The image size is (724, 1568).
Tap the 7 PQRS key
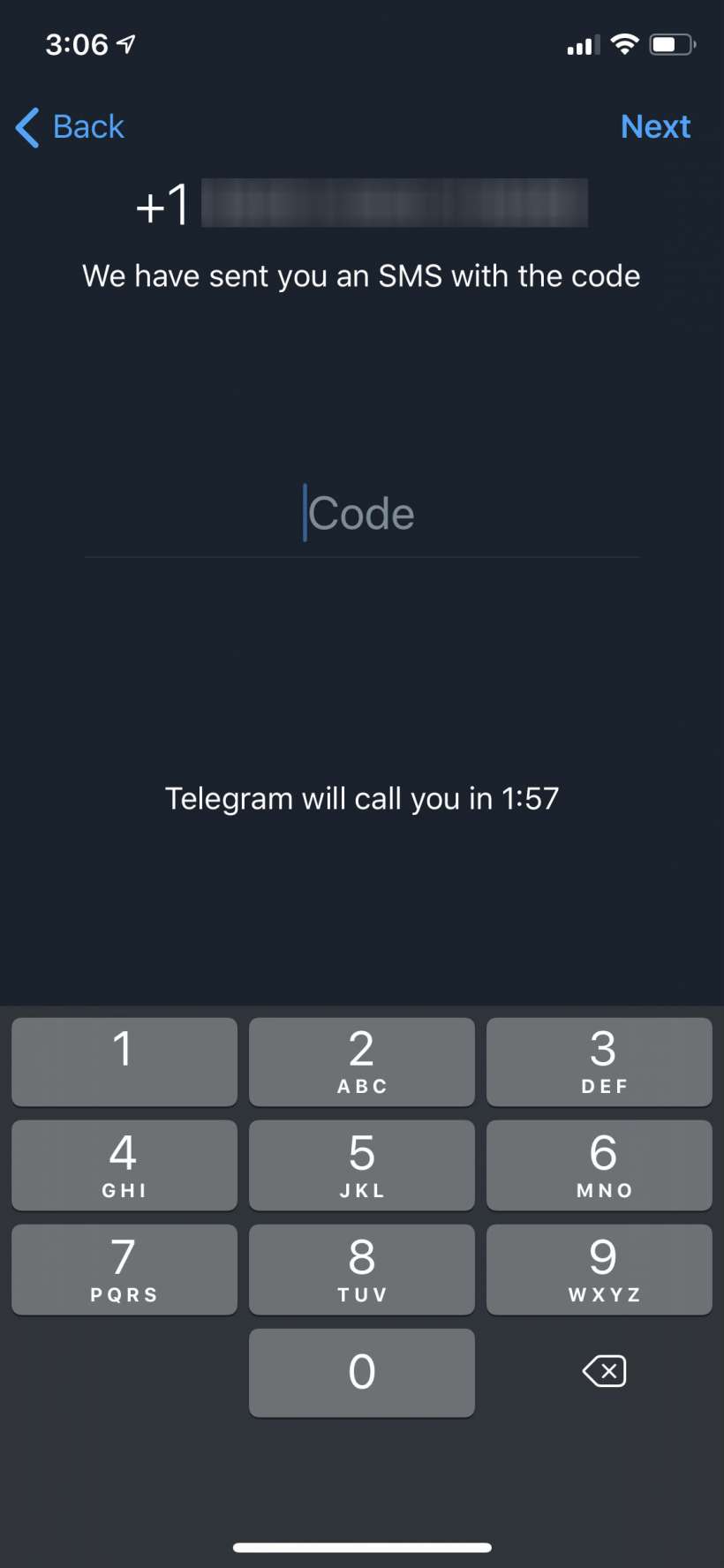pyautogui.click(x=124, y=1269)
